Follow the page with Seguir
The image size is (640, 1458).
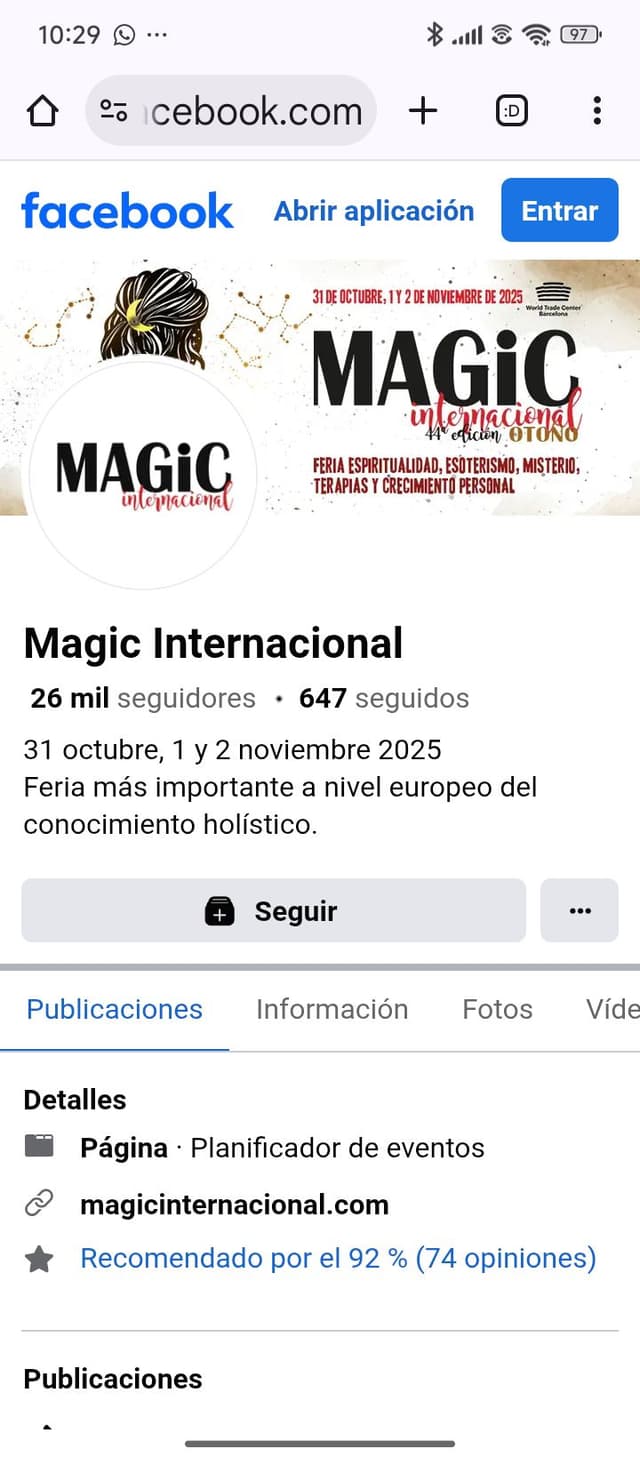[273, 911]
